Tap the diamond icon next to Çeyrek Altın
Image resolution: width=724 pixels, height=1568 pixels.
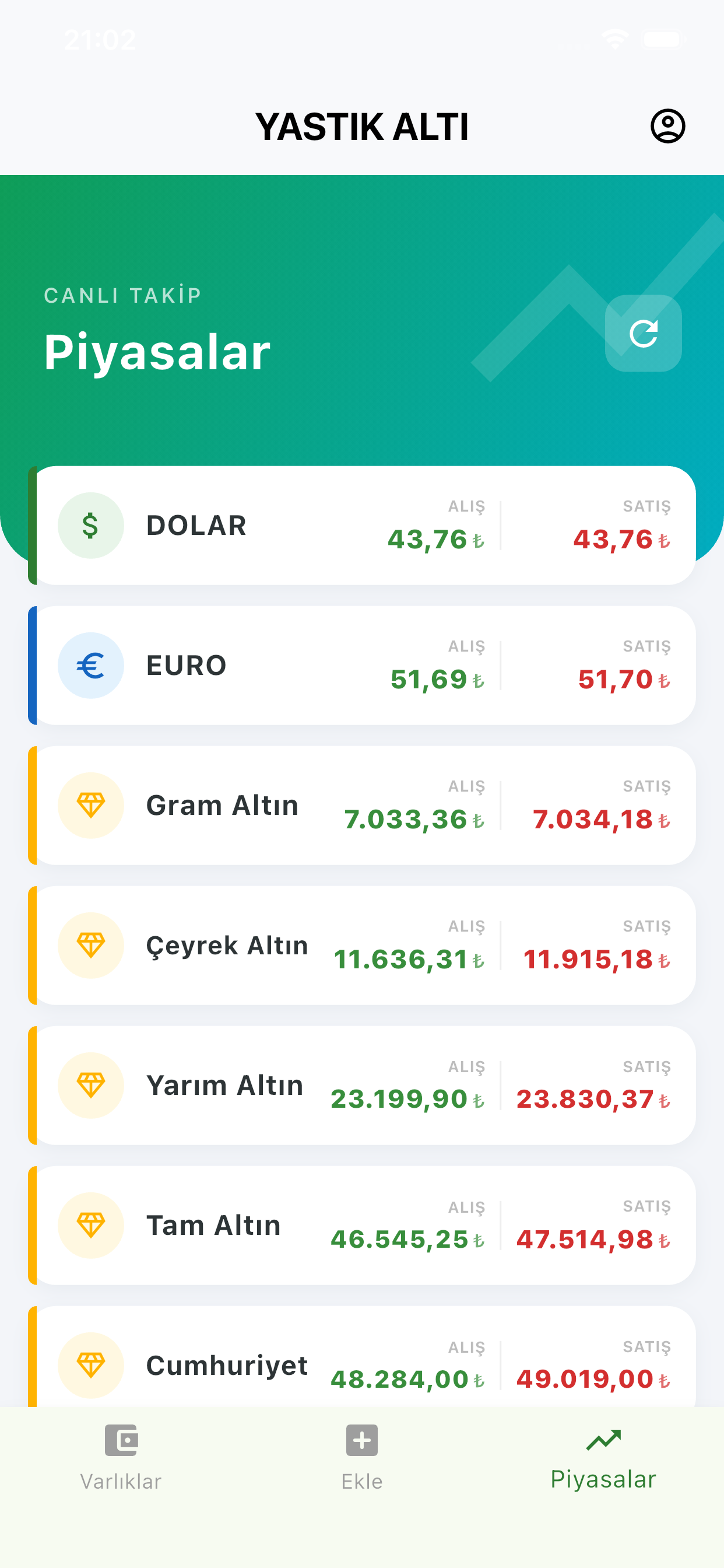[92, 944]
